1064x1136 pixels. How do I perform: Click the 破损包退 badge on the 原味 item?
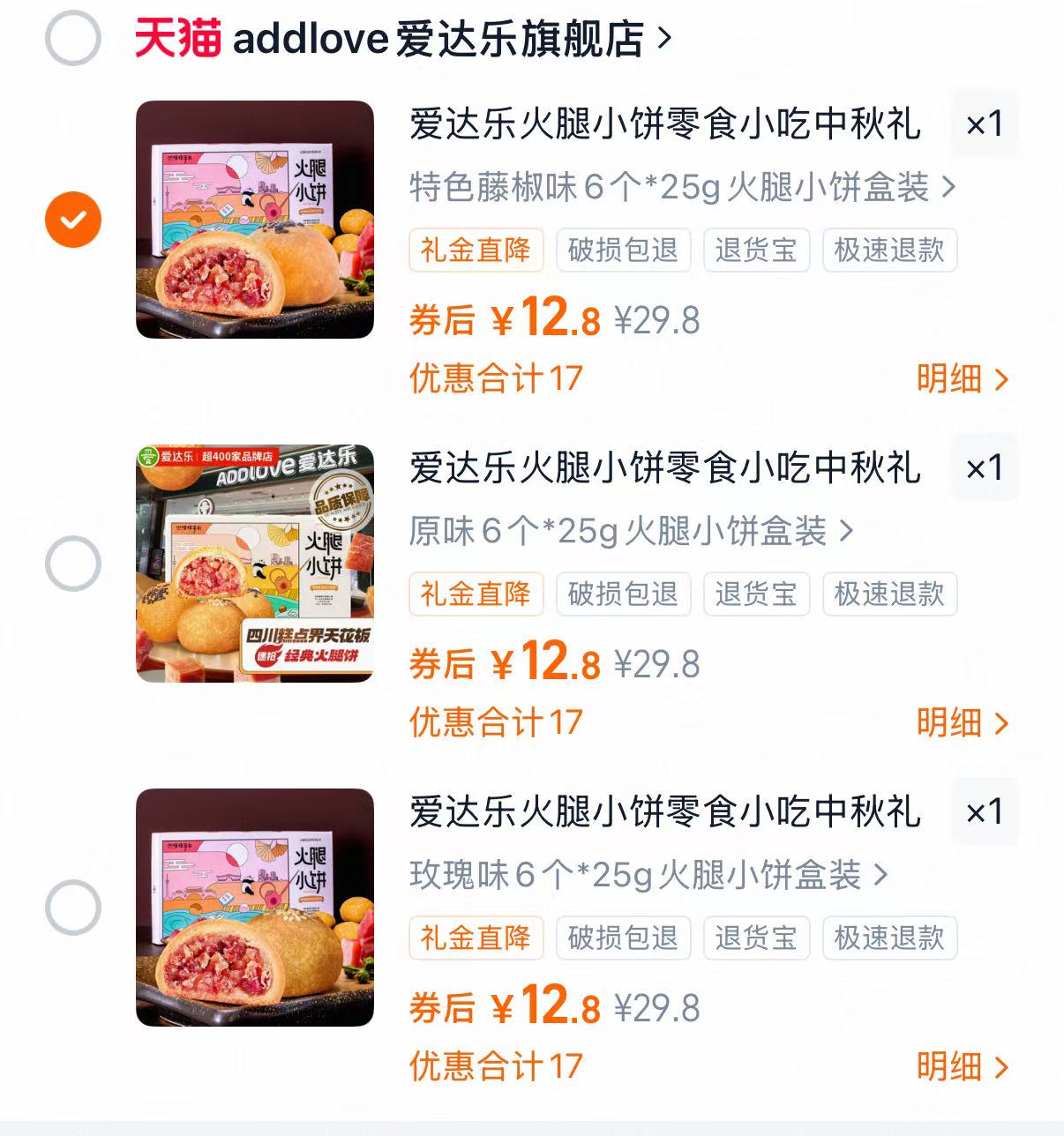click(623, 594)
